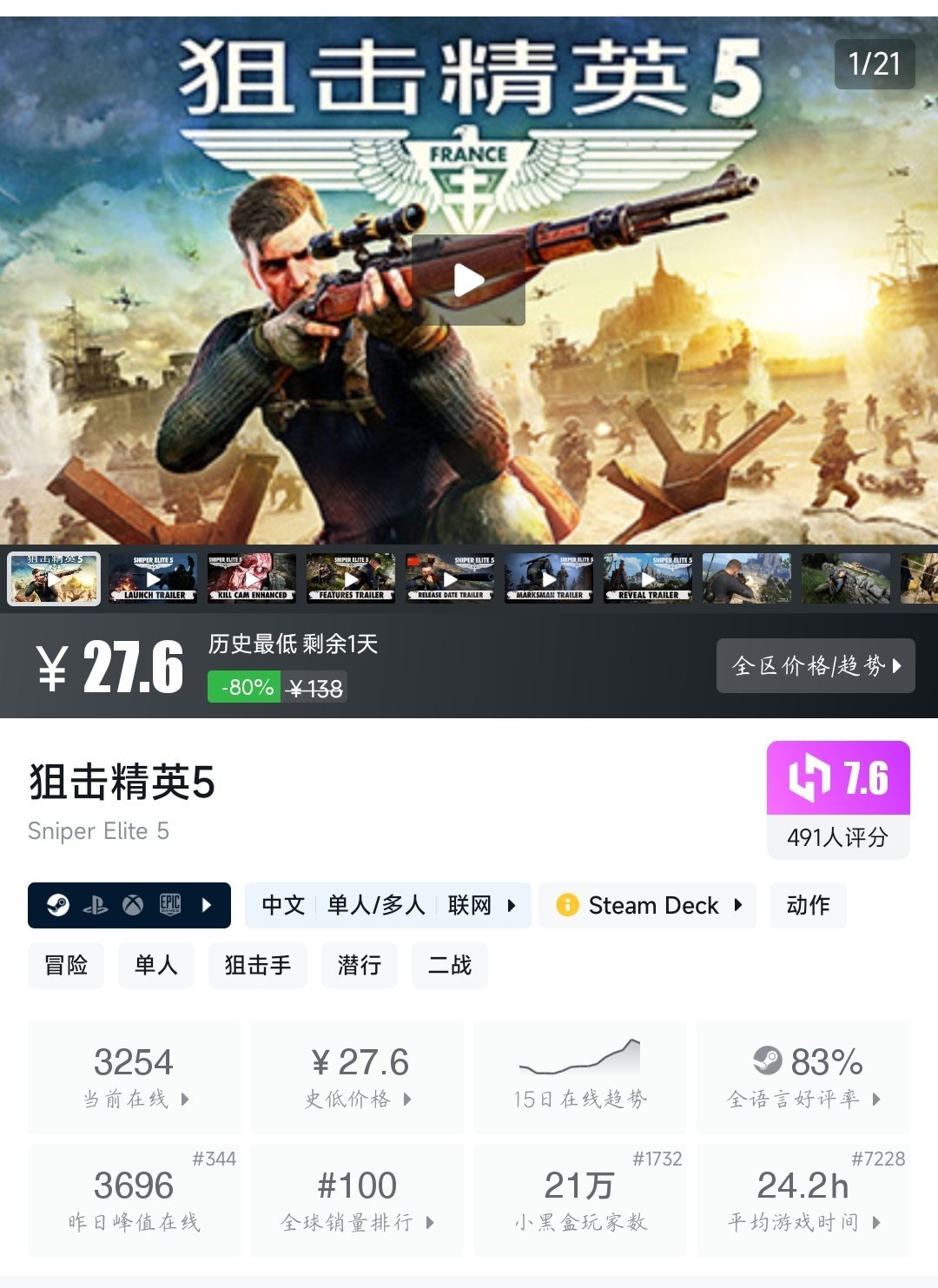The height and width of the screenshot is (1288, 938).
Task: Select the Marksman Trailer thumbnail
Action: 549,578
